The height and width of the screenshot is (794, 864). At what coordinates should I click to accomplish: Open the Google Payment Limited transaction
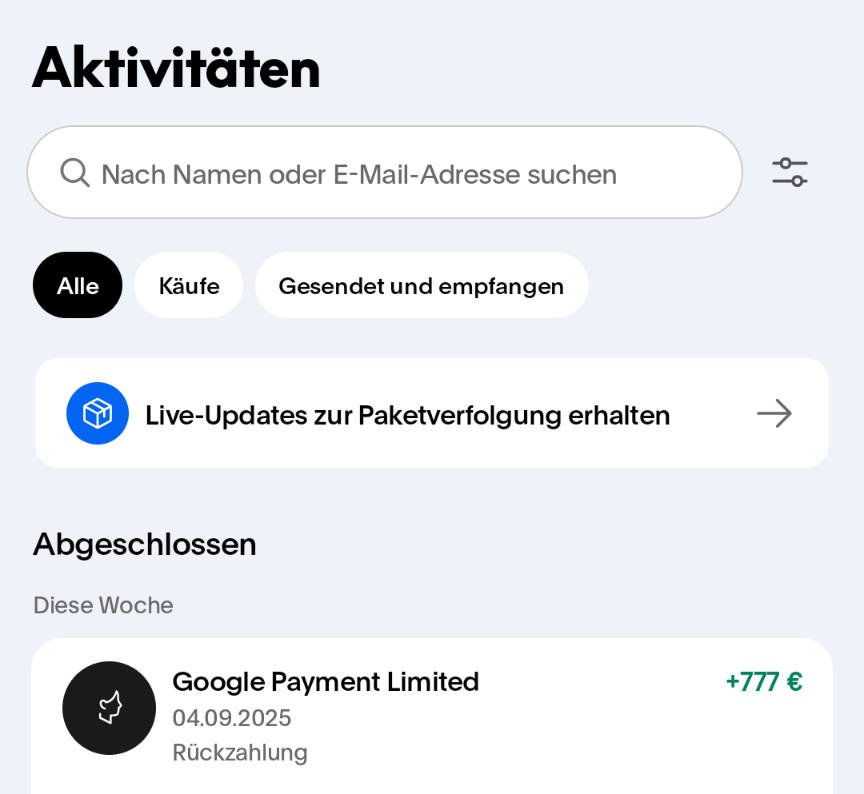pos(432,715)
